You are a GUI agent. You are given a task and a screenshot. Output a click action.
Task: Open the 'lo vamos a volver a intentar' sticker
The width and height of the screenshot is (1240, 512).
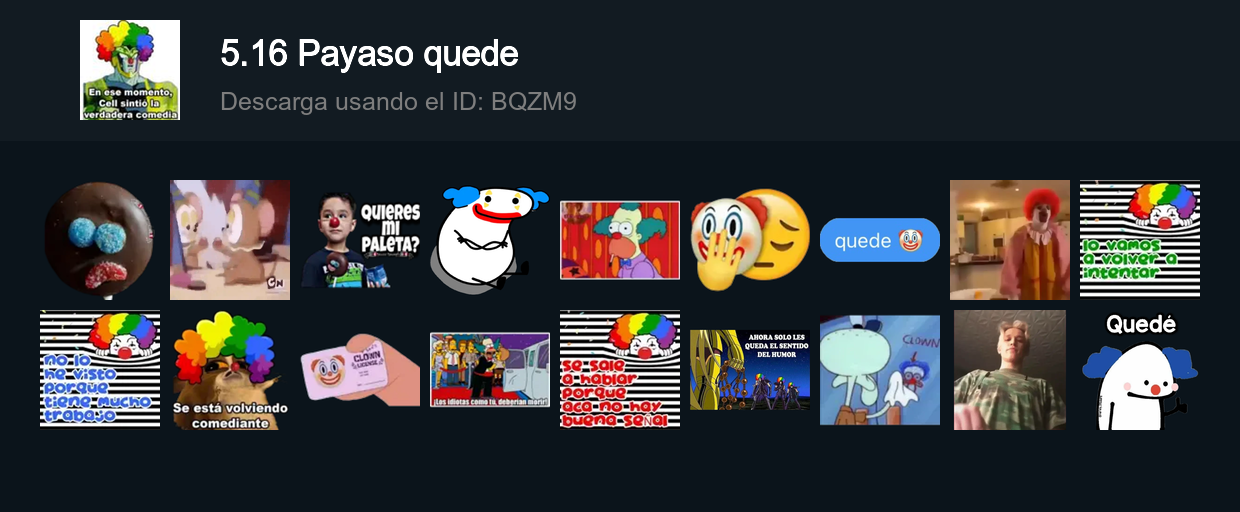coord(1140,238)
